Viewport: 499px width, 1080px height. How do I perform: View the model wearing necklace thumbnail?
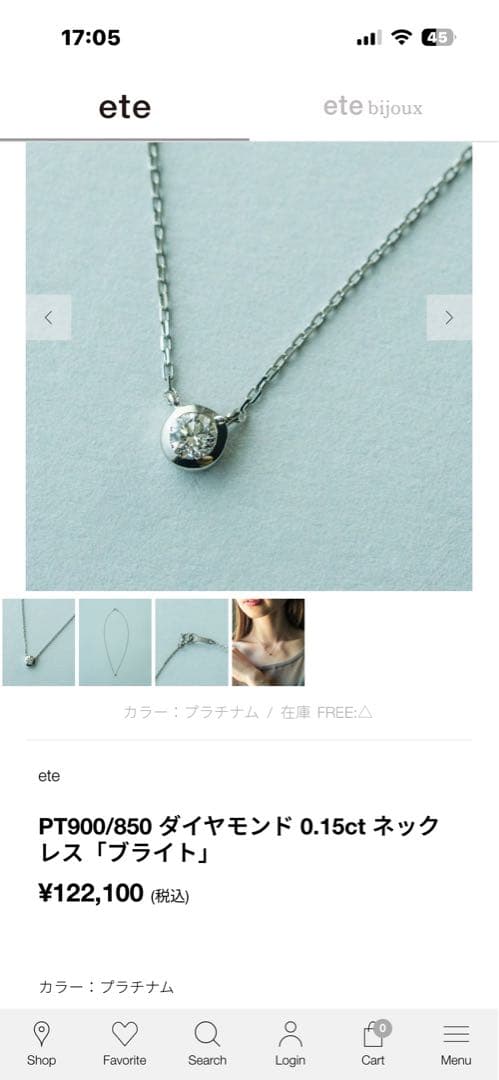pyautogui.click(x=268, y=642)
